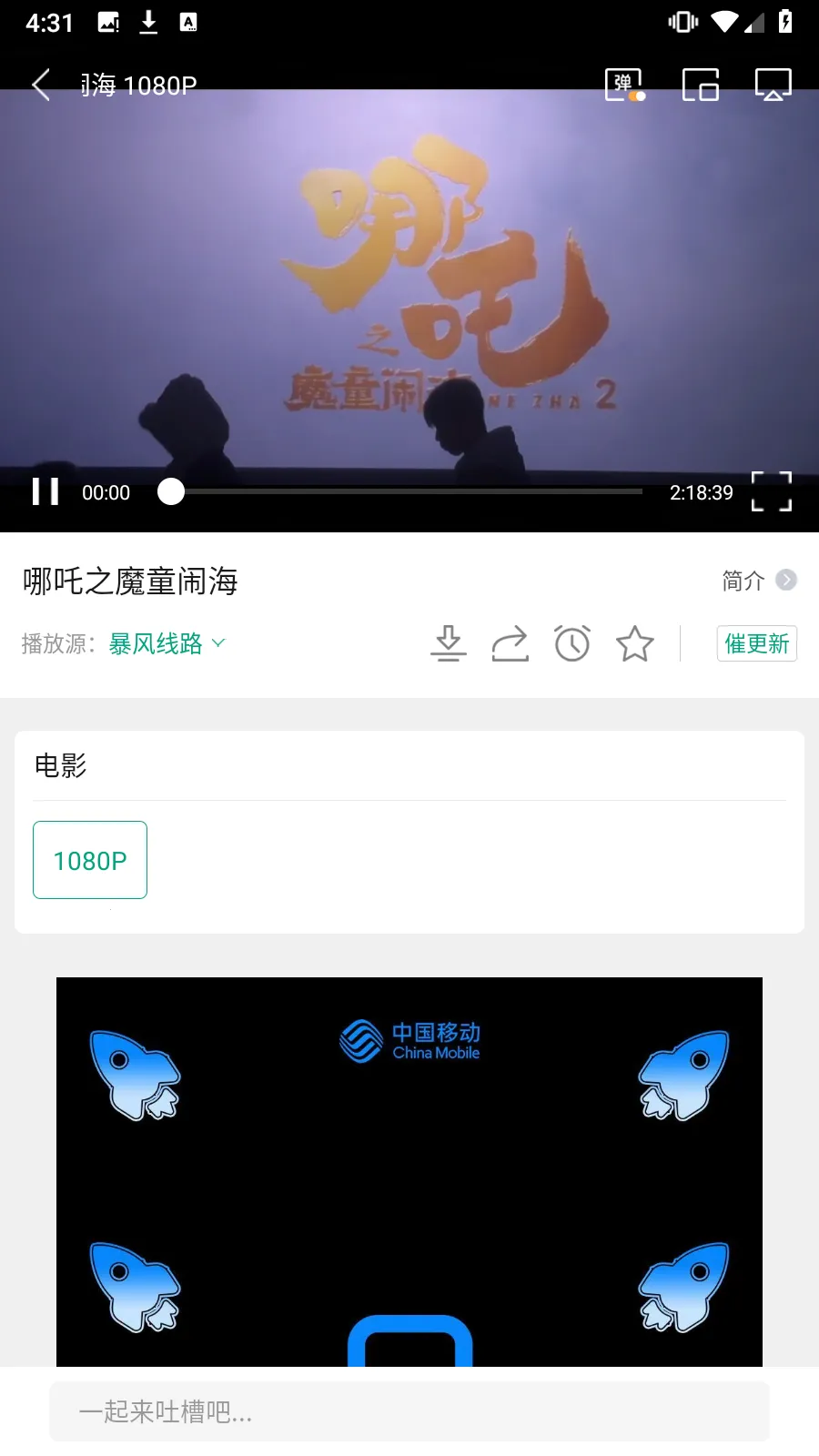Expand the 暴风线路 playback source dropdown
Image resolution: width=819 pixels, height=1456 pixels.
[x=167, y=643]
